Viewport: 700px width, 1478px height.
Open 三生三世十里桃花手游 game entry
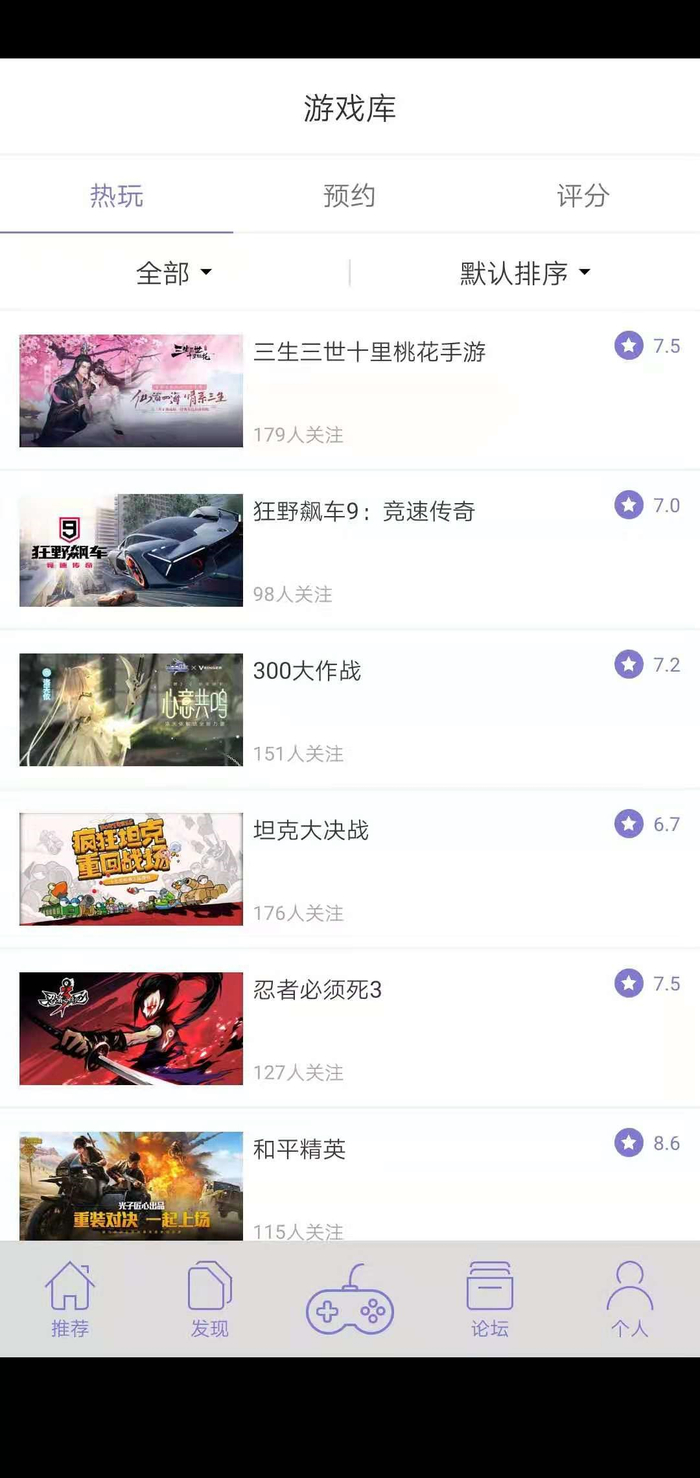(x=350, y=390)
